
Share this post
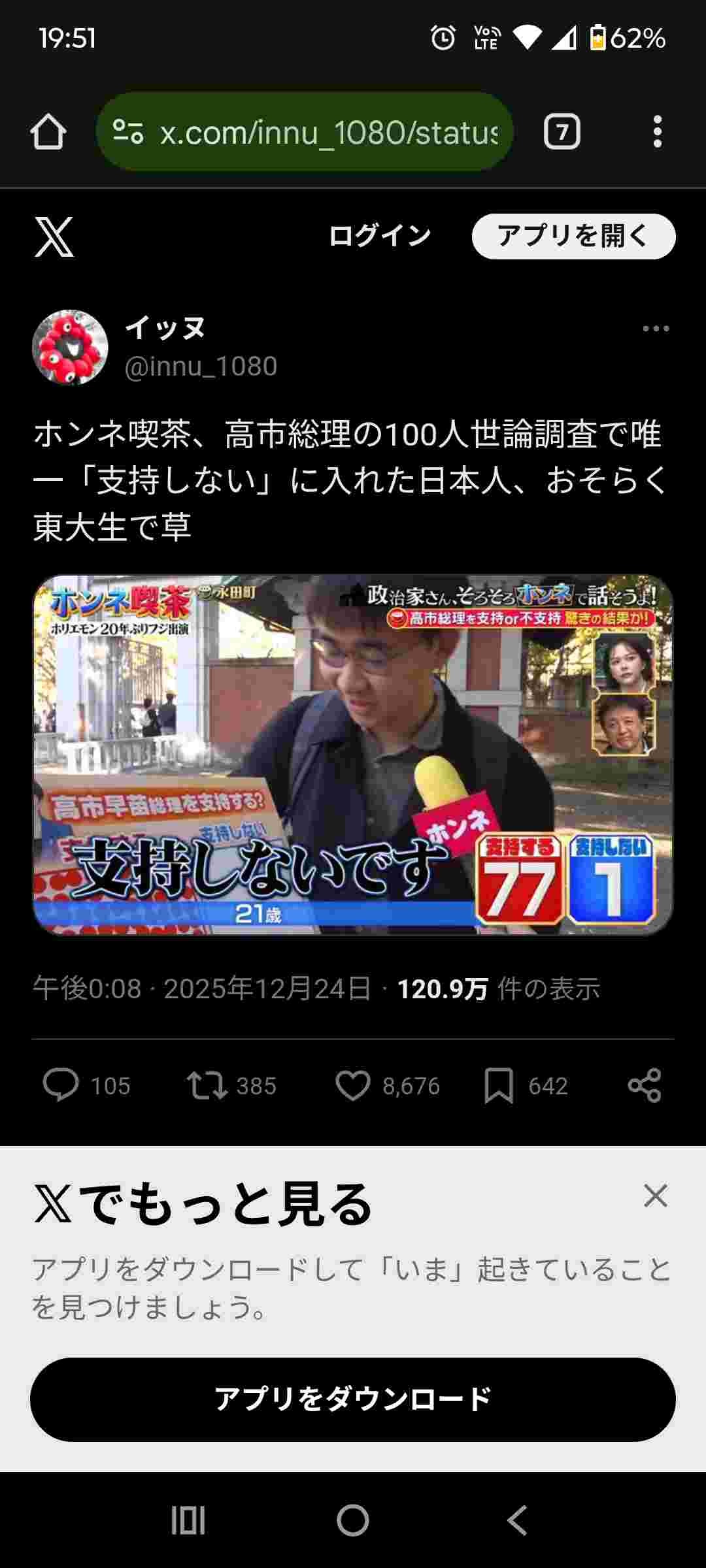tap(645, 1085)
